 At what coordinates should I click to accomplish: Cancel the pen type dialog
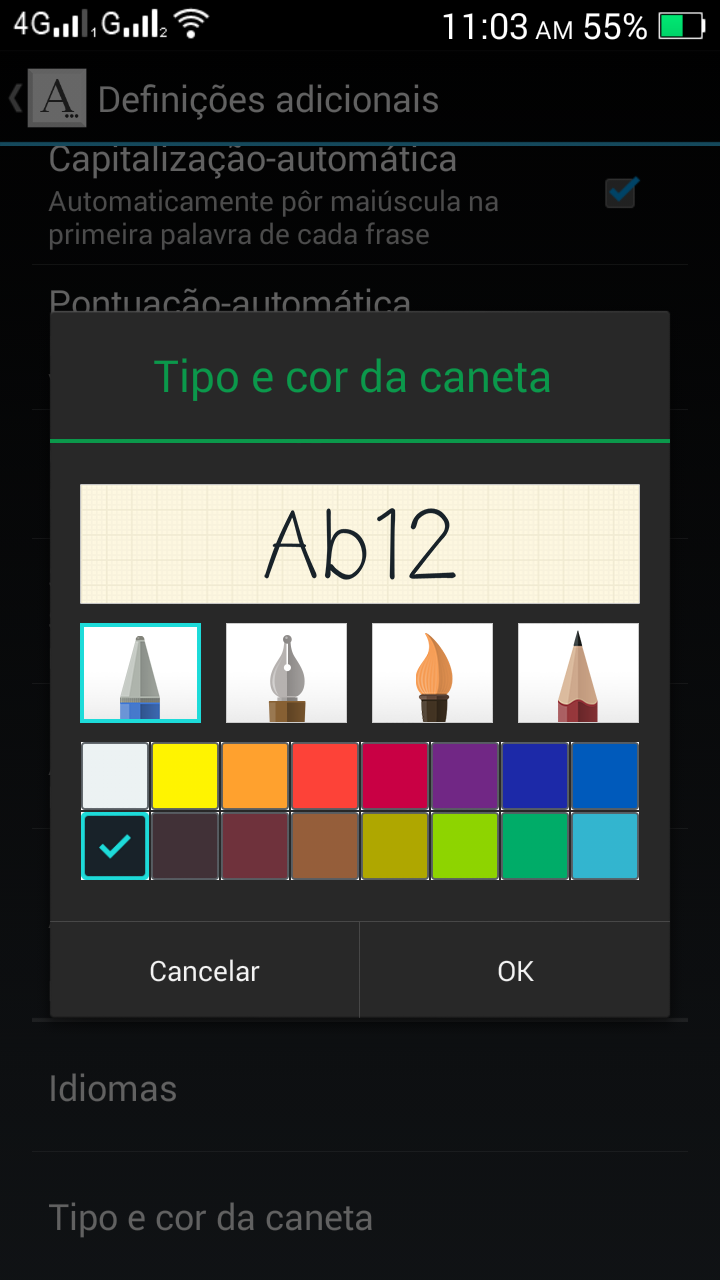click(204, 971)
